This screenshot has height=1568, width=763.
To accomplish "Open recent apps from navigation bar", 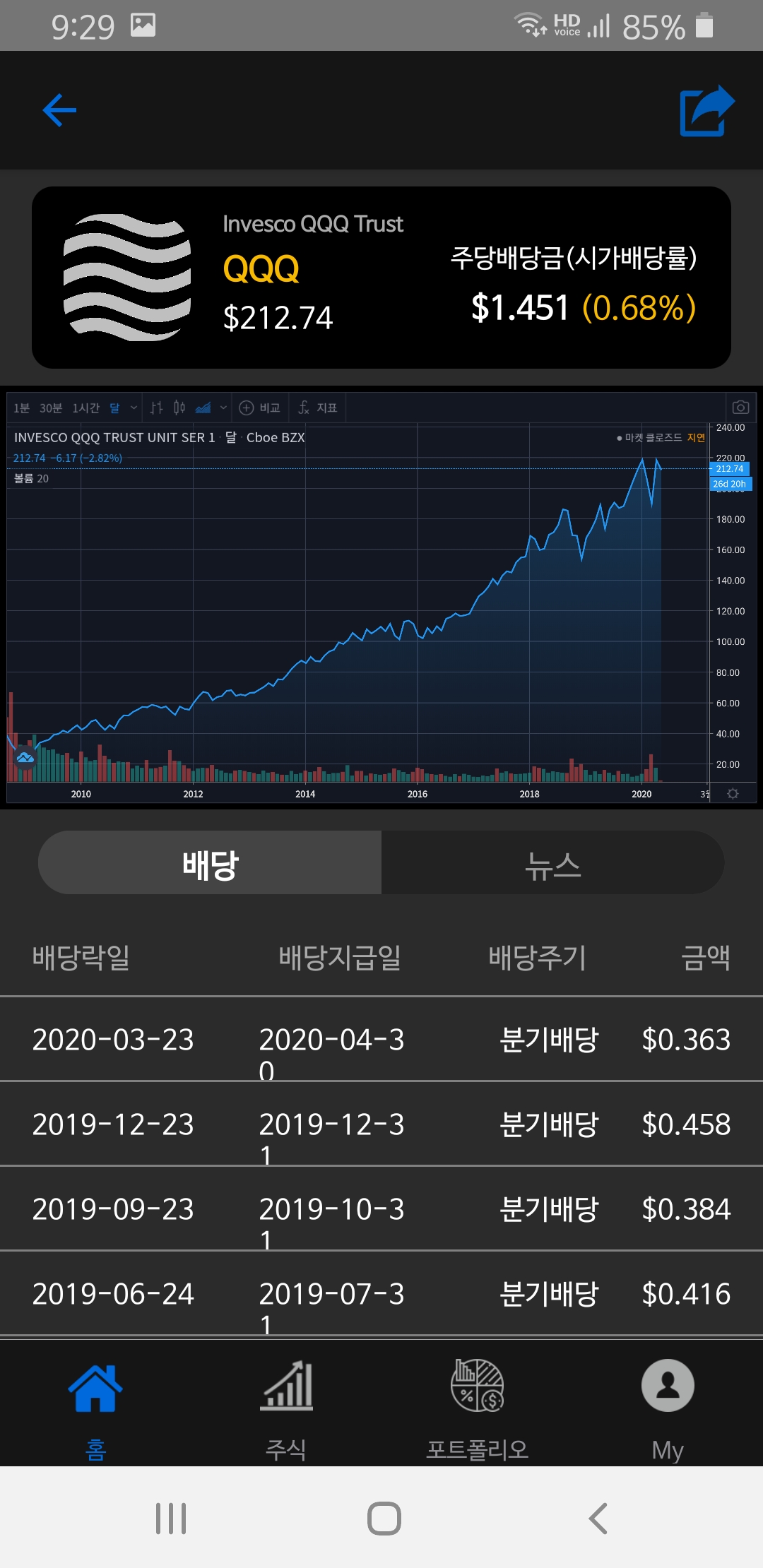I will pos(171,1518).
